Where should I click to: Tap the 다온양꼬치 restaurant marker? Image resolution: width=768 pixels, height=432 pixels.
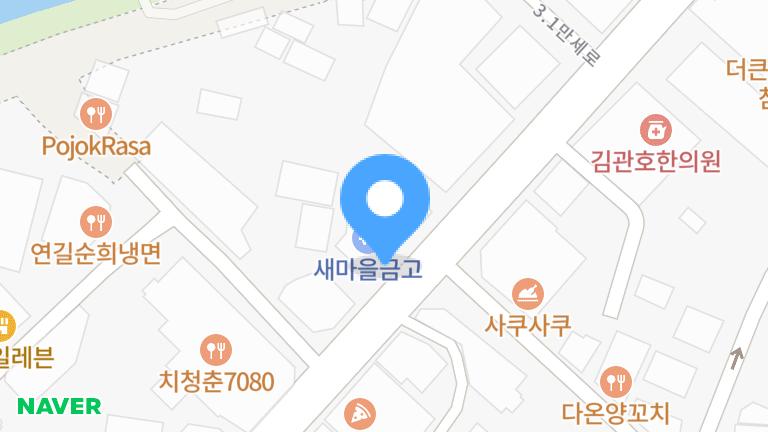point(615,380)
